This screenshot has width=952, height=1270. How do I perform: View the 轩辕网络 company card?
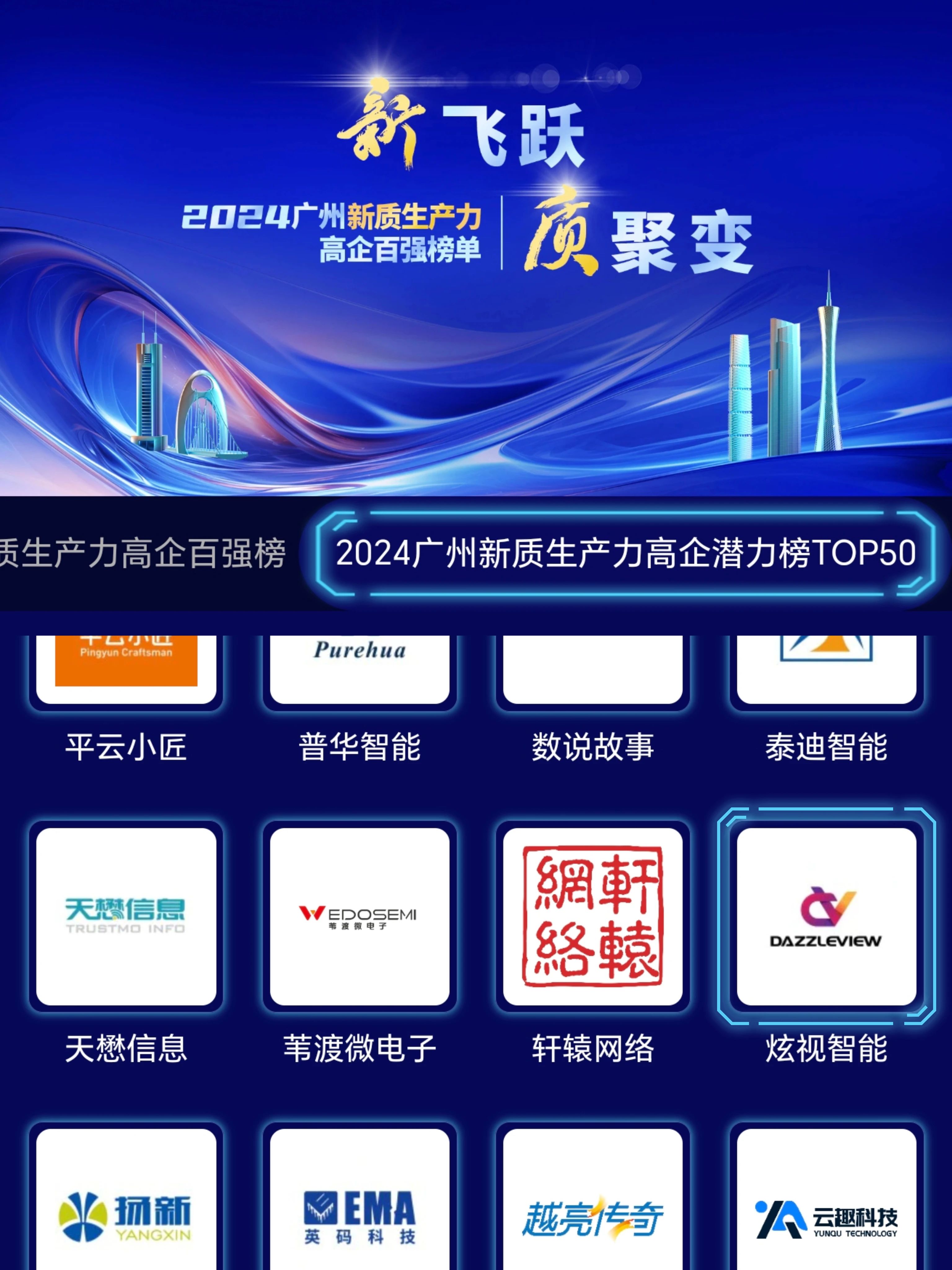tap(593, 916)
